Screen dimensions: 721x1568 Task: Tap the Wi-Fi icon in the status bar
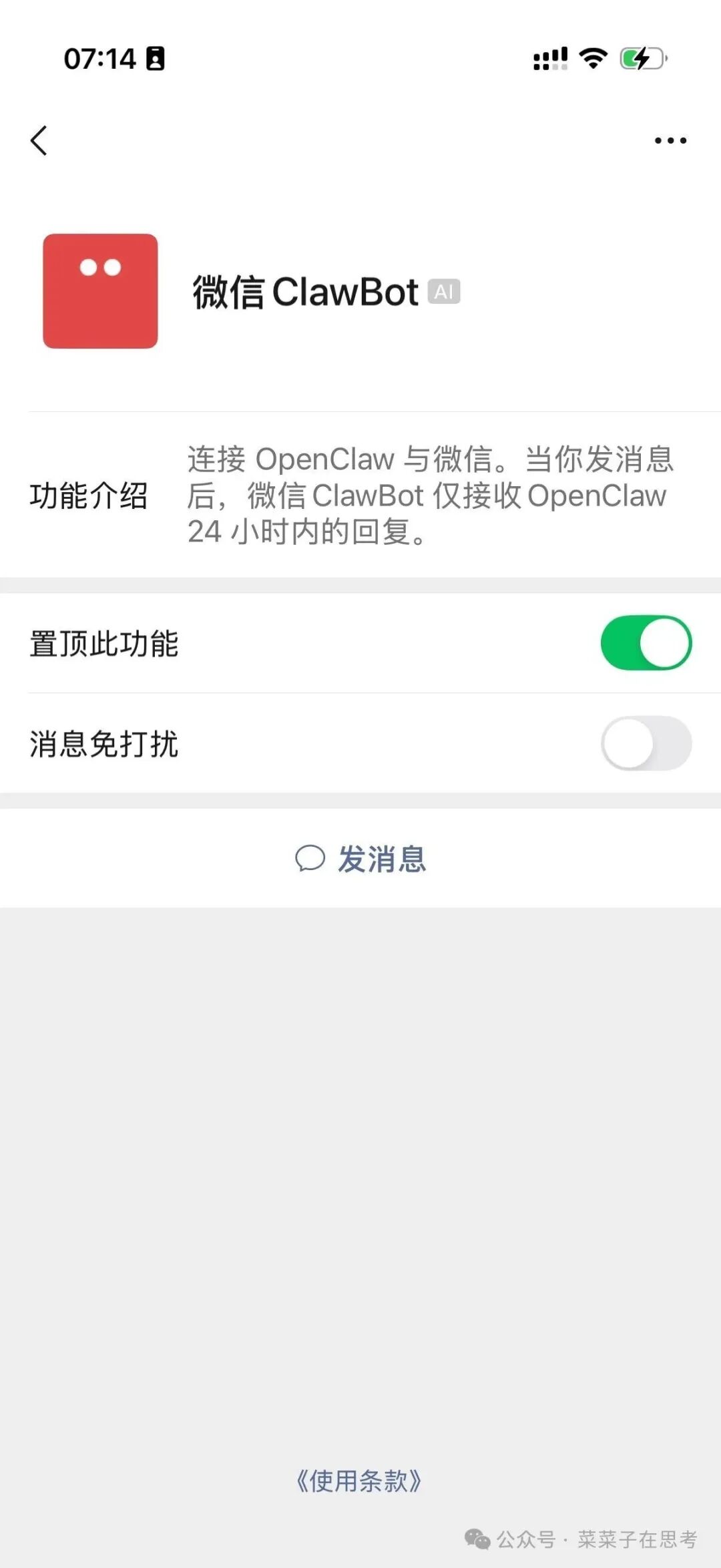click(x=593, y=59)
